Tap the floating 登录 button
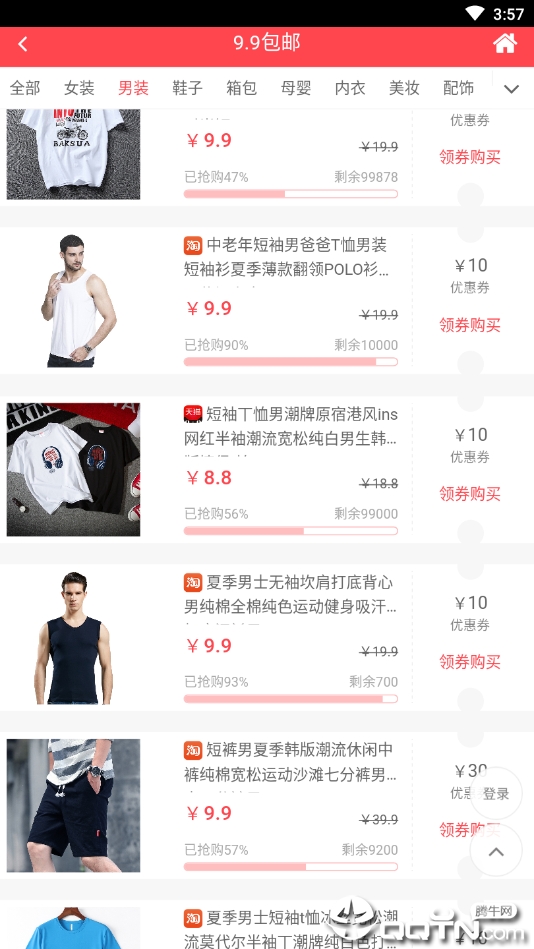534x949 pixels. coord(496,794)
